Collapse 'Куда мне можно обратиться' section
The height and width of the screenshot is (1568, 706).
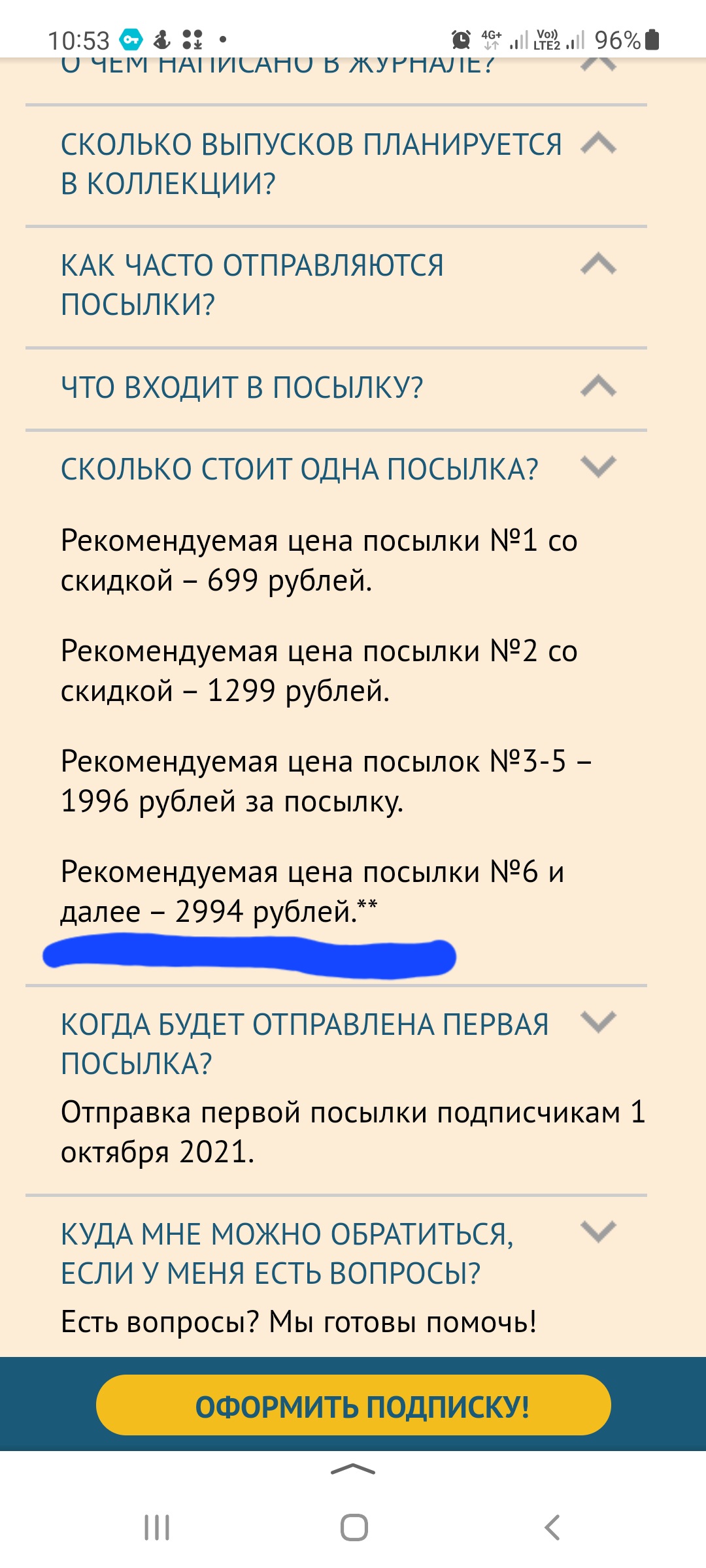pyautogui.click(x=597, y=1232)
